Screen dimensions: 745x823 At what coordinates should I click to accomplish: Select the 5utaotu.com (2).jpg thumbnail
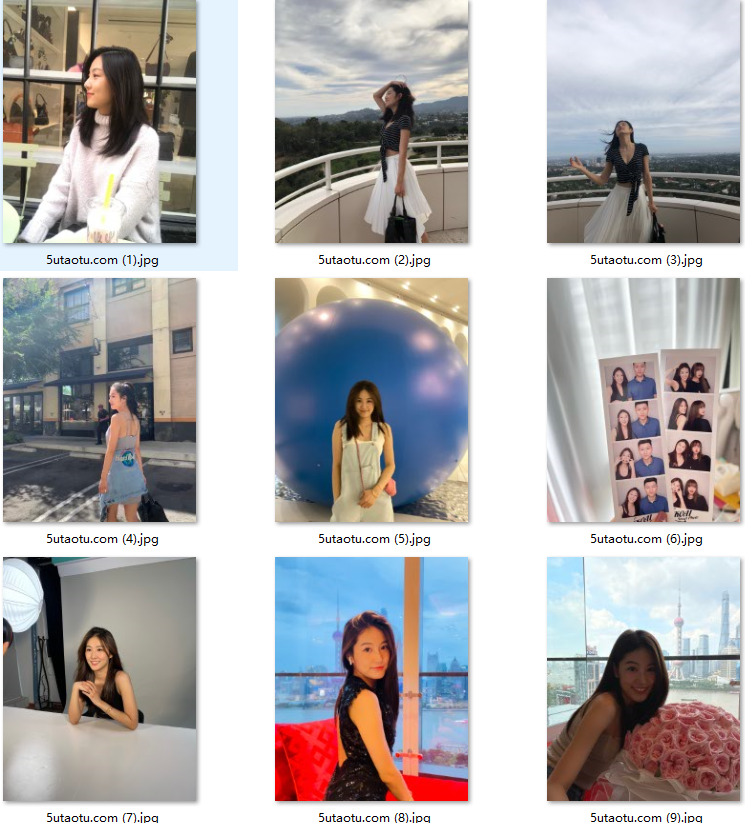372,122
